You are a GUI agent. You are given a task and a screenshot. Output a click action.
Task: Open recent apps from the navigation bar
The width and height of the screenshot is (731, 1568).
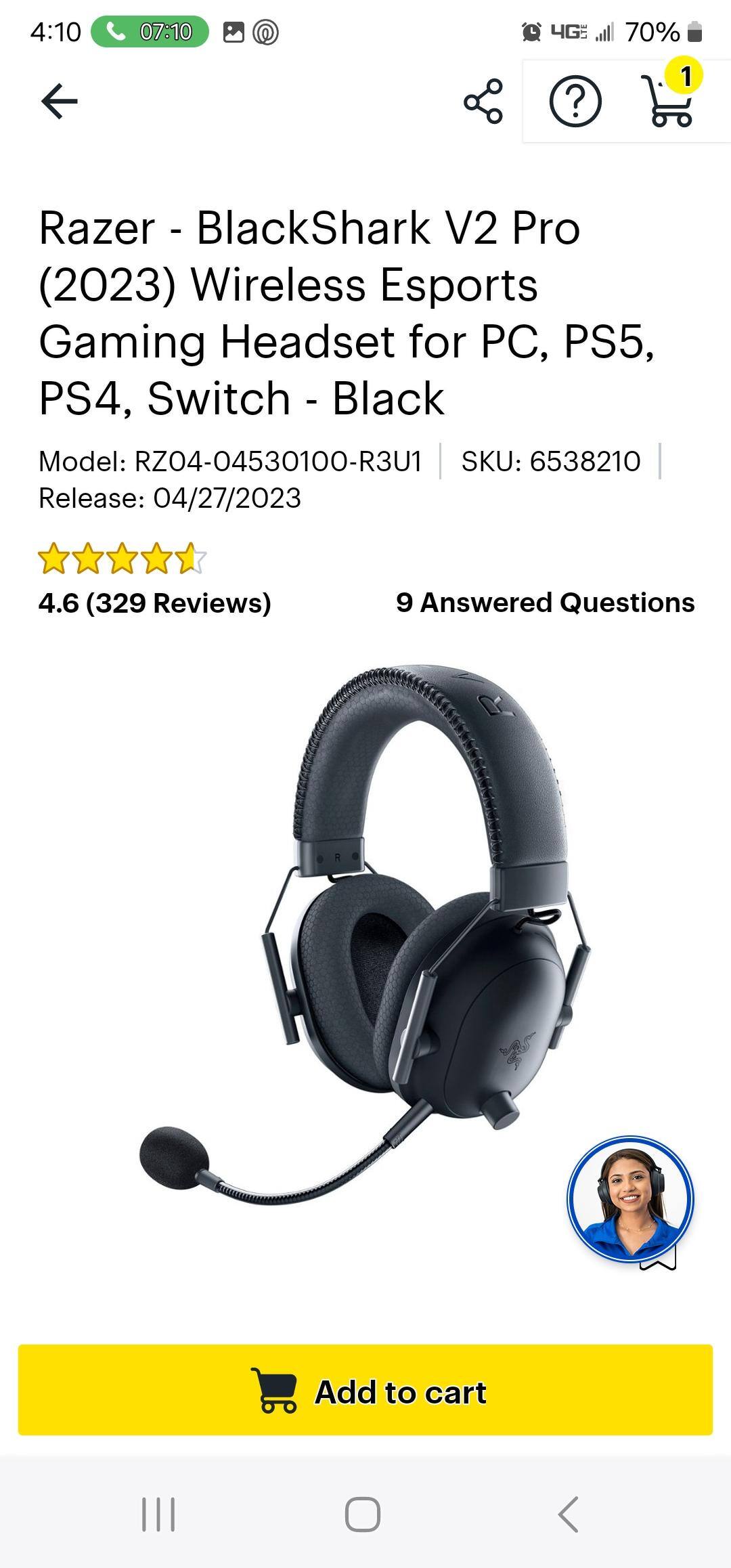[x=158, y=1514]
